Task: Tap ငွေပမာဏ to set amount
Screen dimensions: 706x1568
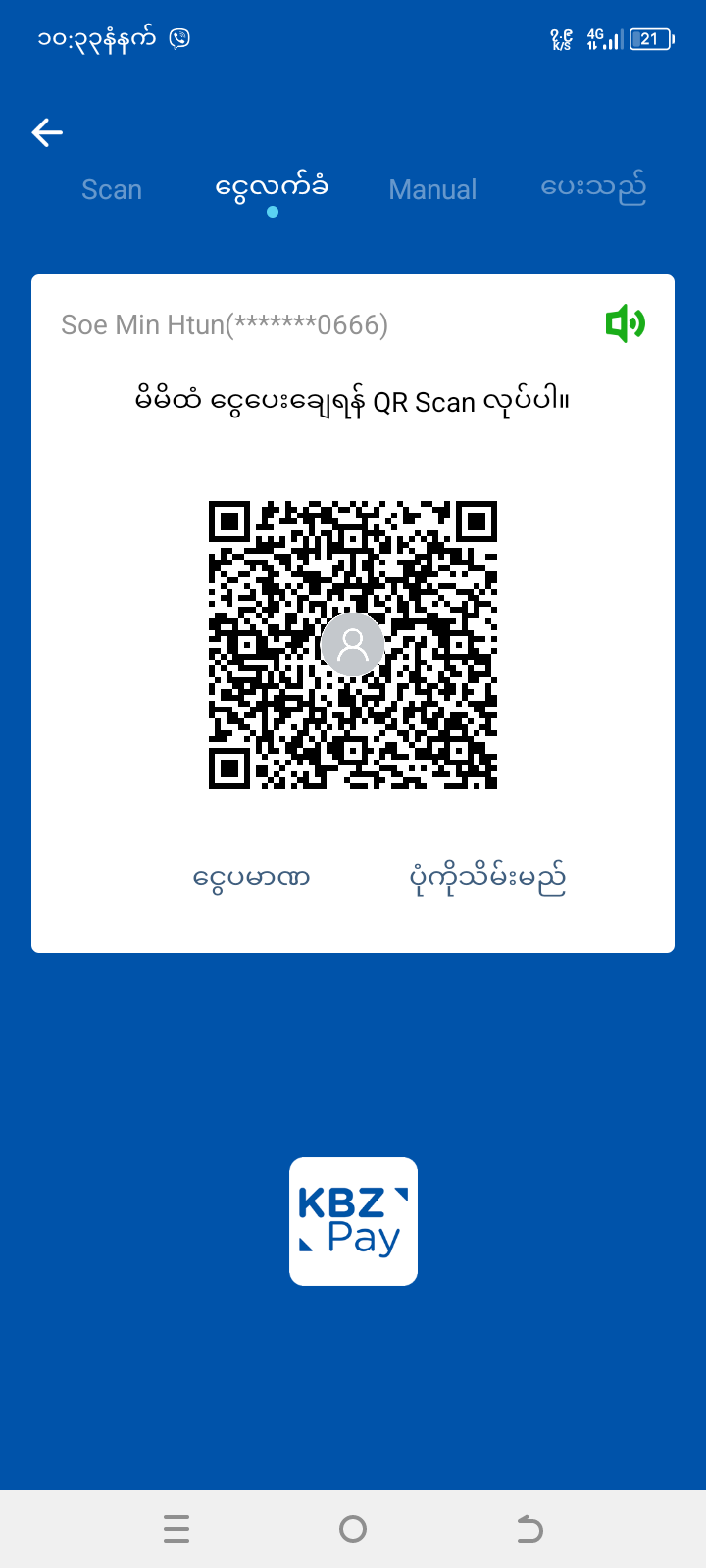Action: tap(252, 877)
